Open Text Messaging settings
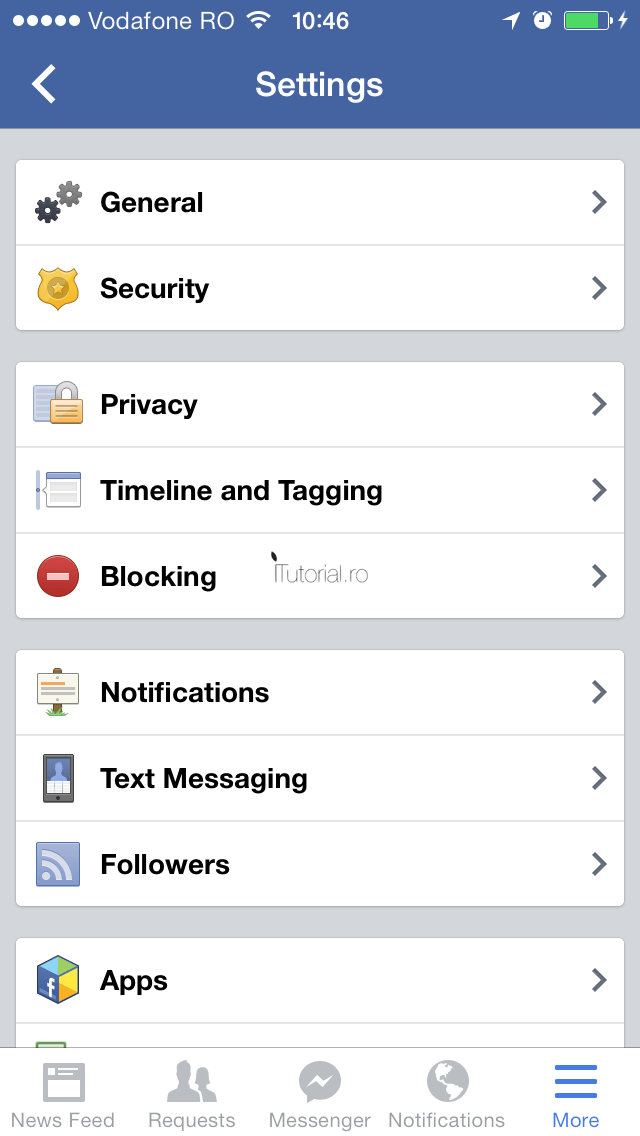640x1136 pixels. [320, 779]
